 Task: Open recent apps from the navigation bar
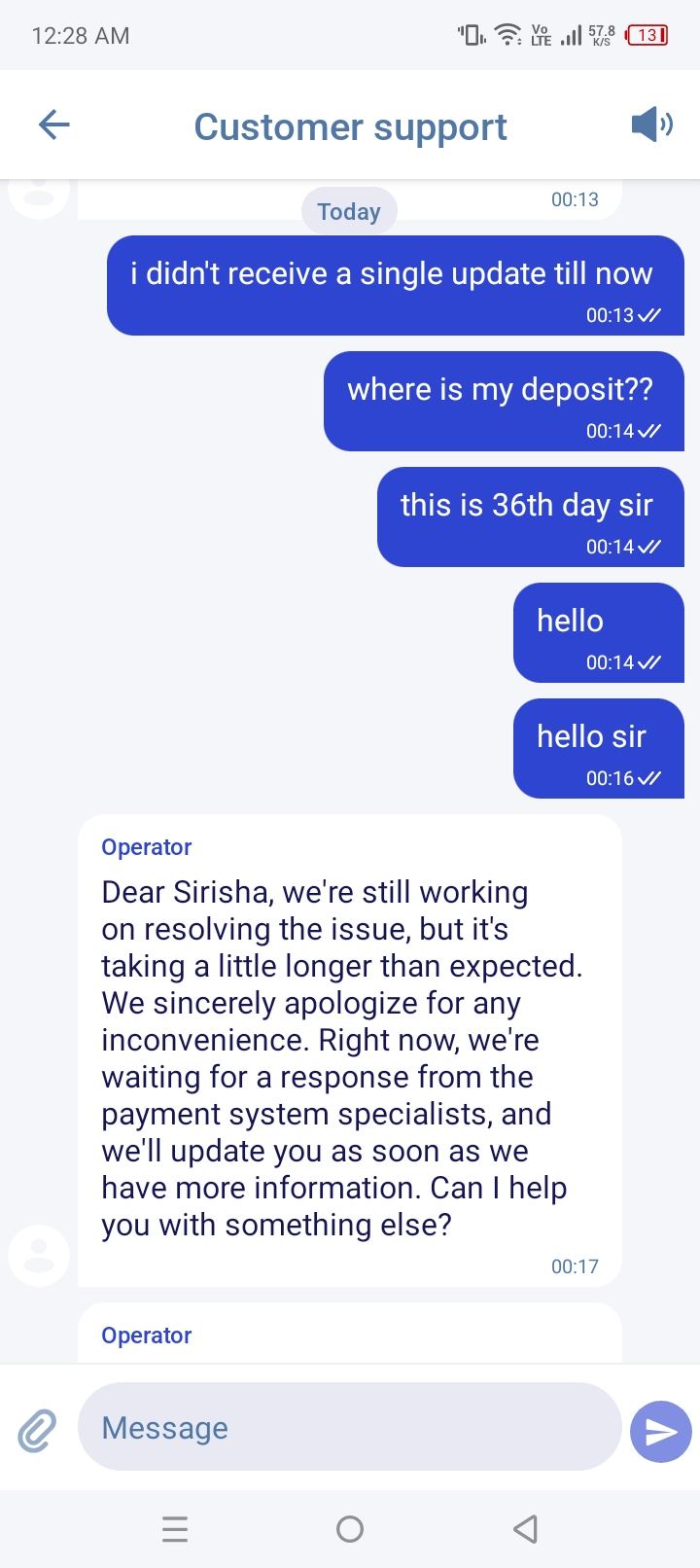175,1529
